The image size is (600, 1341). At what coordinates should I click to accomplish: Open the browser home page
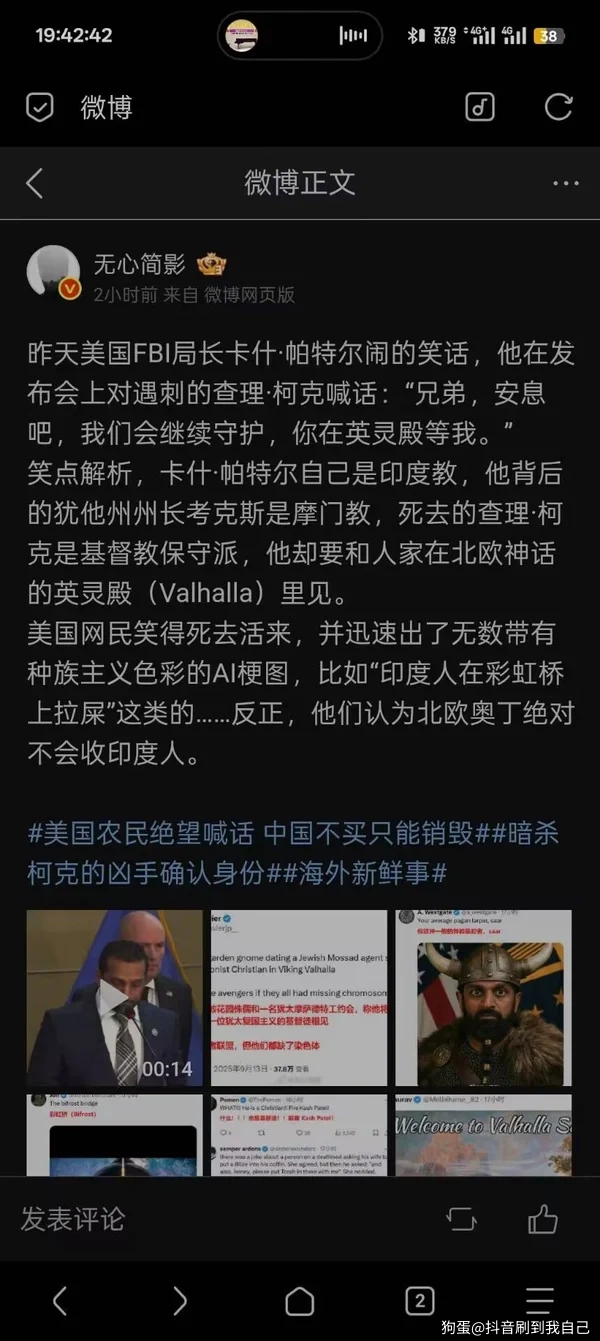click(x=300, y=1300)
